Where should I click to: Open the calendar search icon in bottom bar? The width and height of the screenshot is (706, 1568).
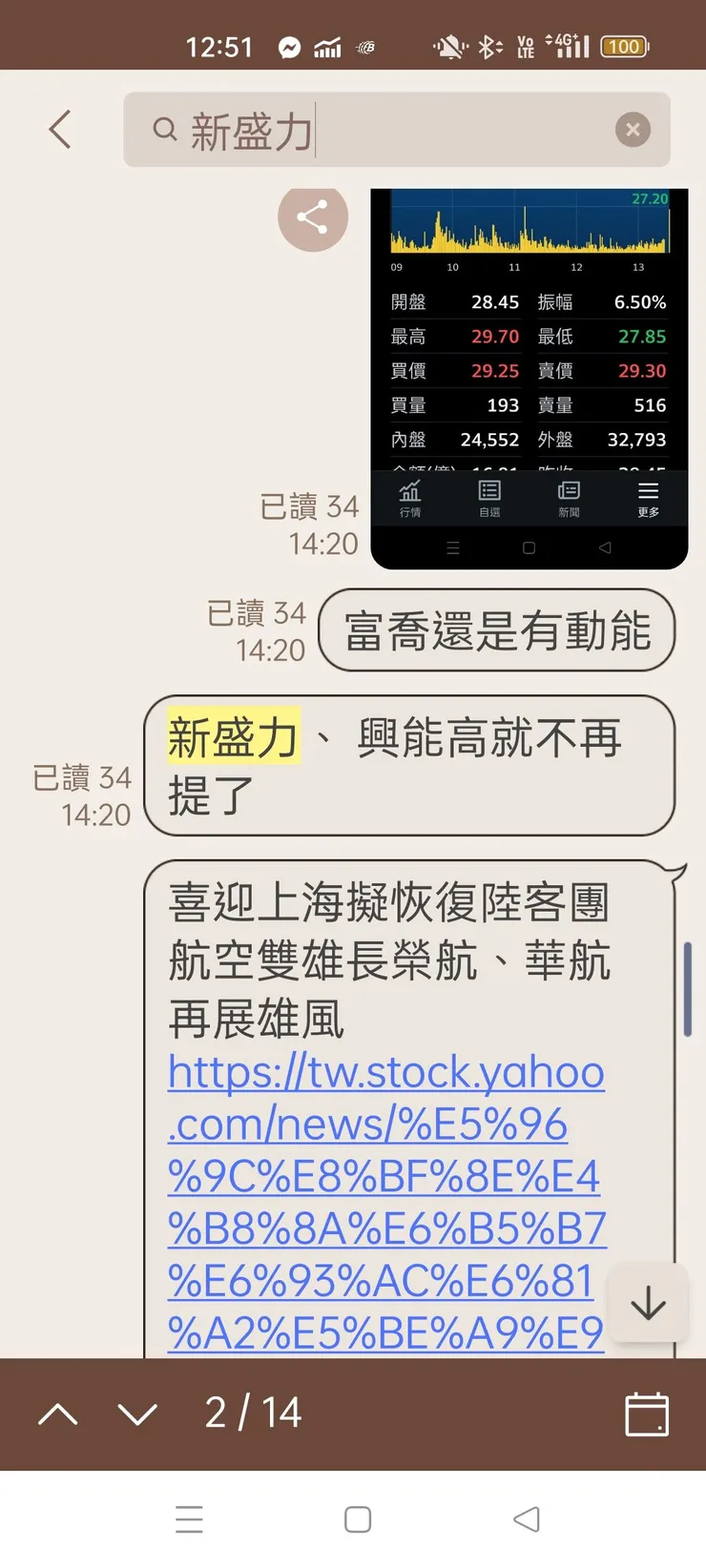[647, 1414]
